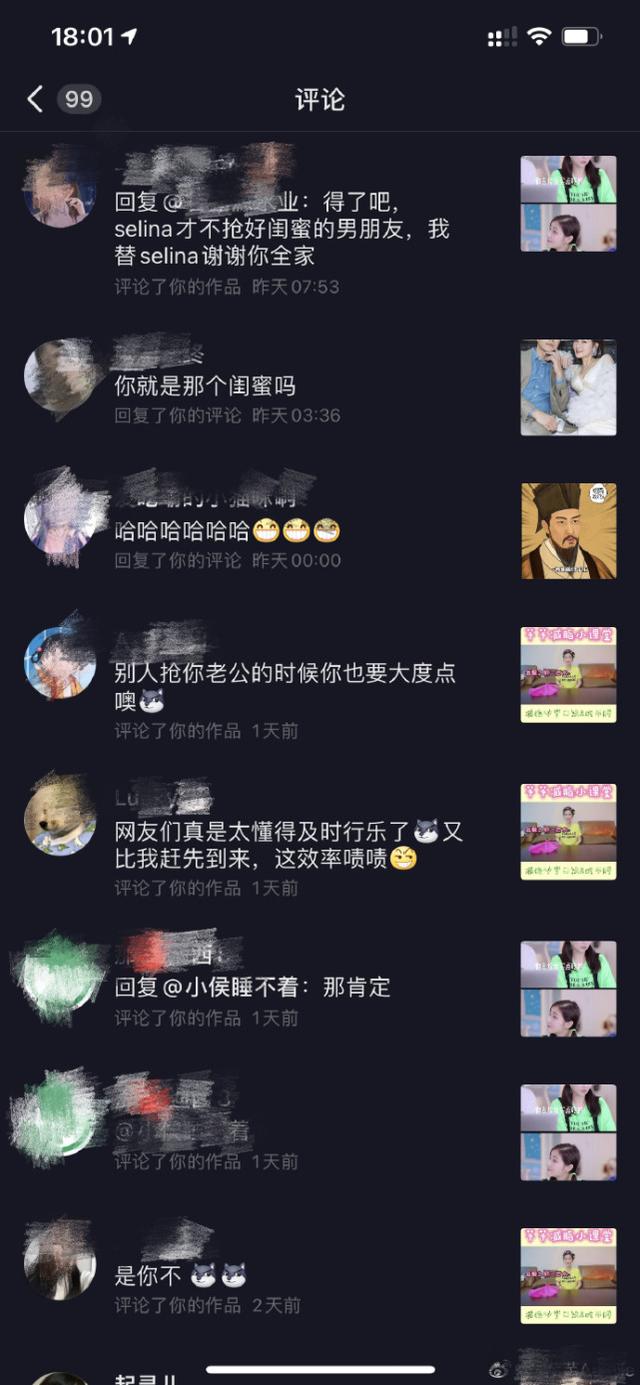Open the video thumbnail beside 是你不
Image resolution: width=640 pixels, height=1385 pixels.
click(x=568, y=1276)
